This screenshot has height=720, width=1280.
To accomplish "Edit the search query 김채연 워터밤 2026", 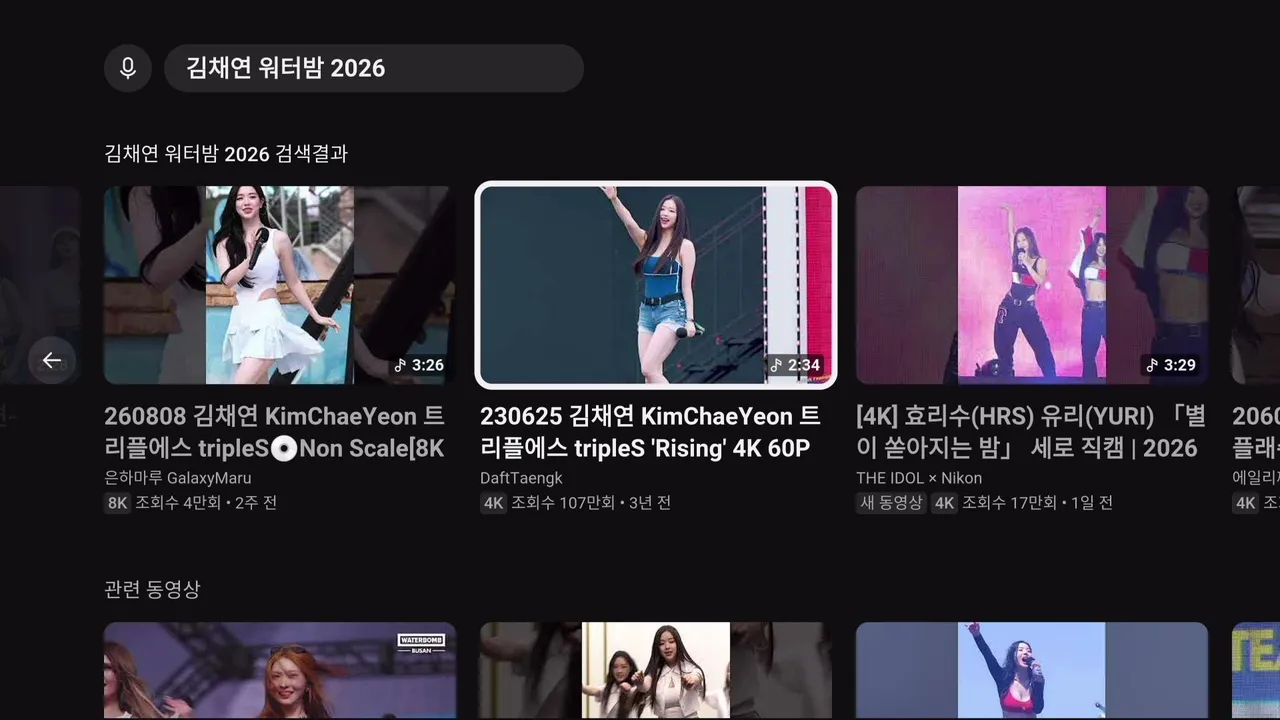I will tap(374, 68).
